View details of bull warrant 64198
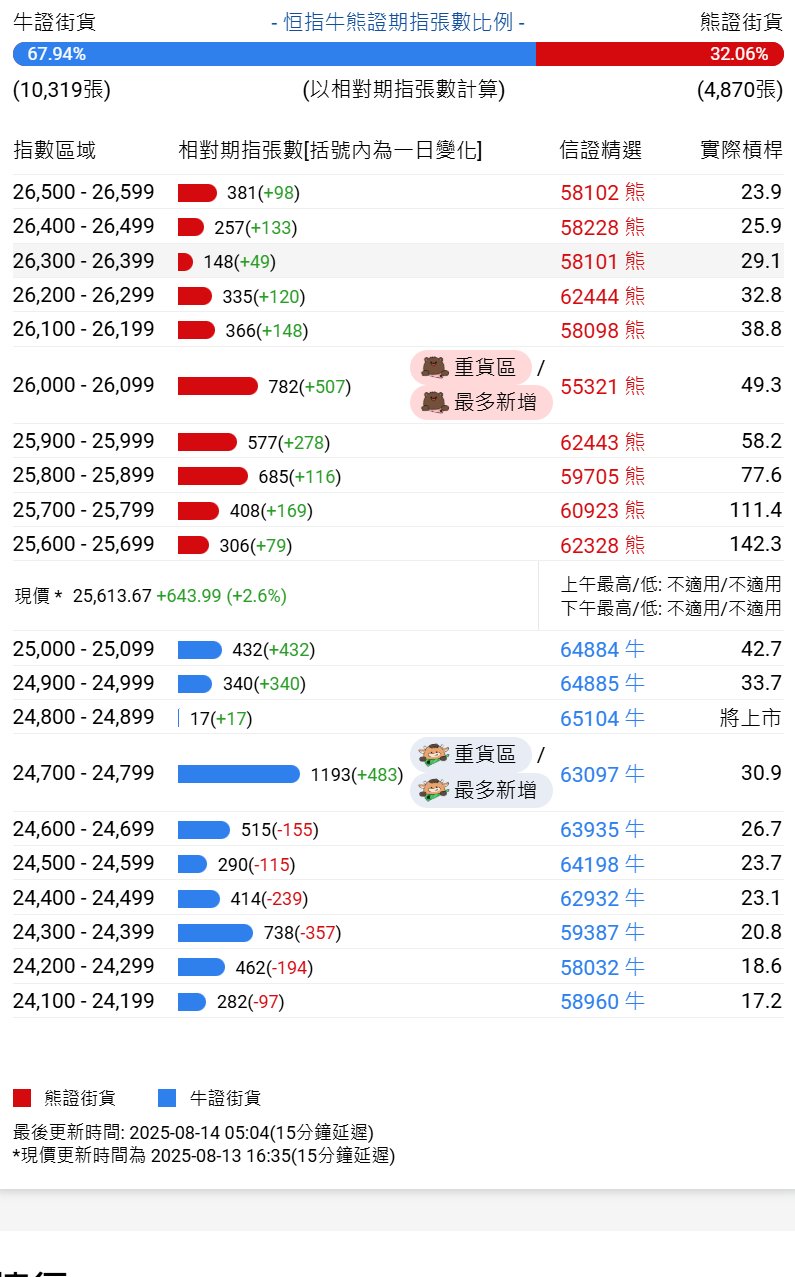The height and width of the screenshot is (1277, 795). coord(602,864)
